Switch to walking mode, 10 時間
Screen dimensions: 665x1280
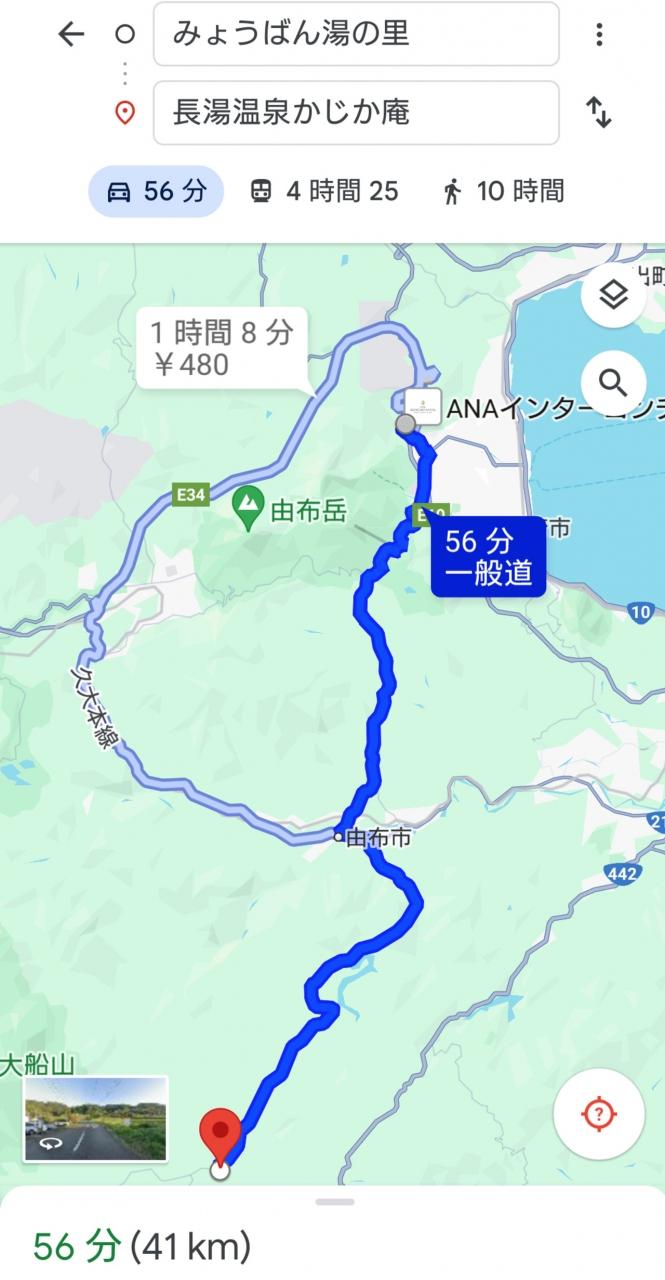[503, 191]
